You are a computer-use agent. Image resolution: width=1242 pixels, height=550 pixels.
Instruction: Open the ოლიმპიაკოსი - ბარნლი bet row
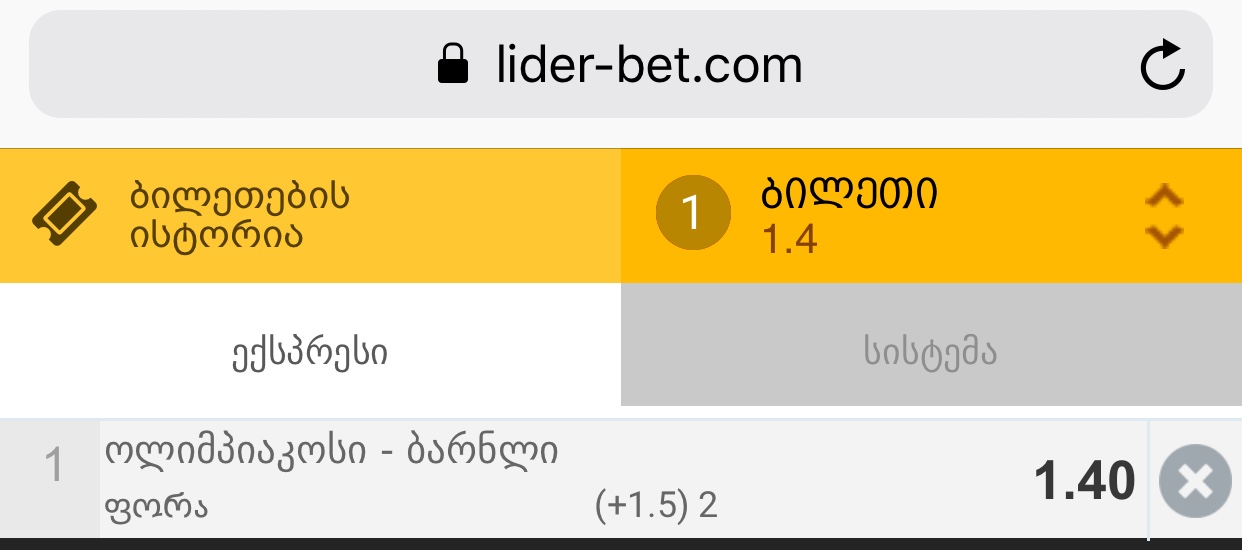pyautogui.click(x=560, y=480)
